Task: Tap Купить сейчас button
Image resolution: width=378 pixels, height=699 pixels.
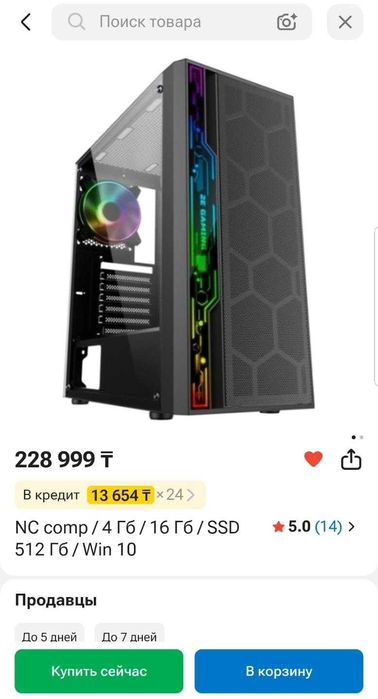Action: click(x=99, y=671)
